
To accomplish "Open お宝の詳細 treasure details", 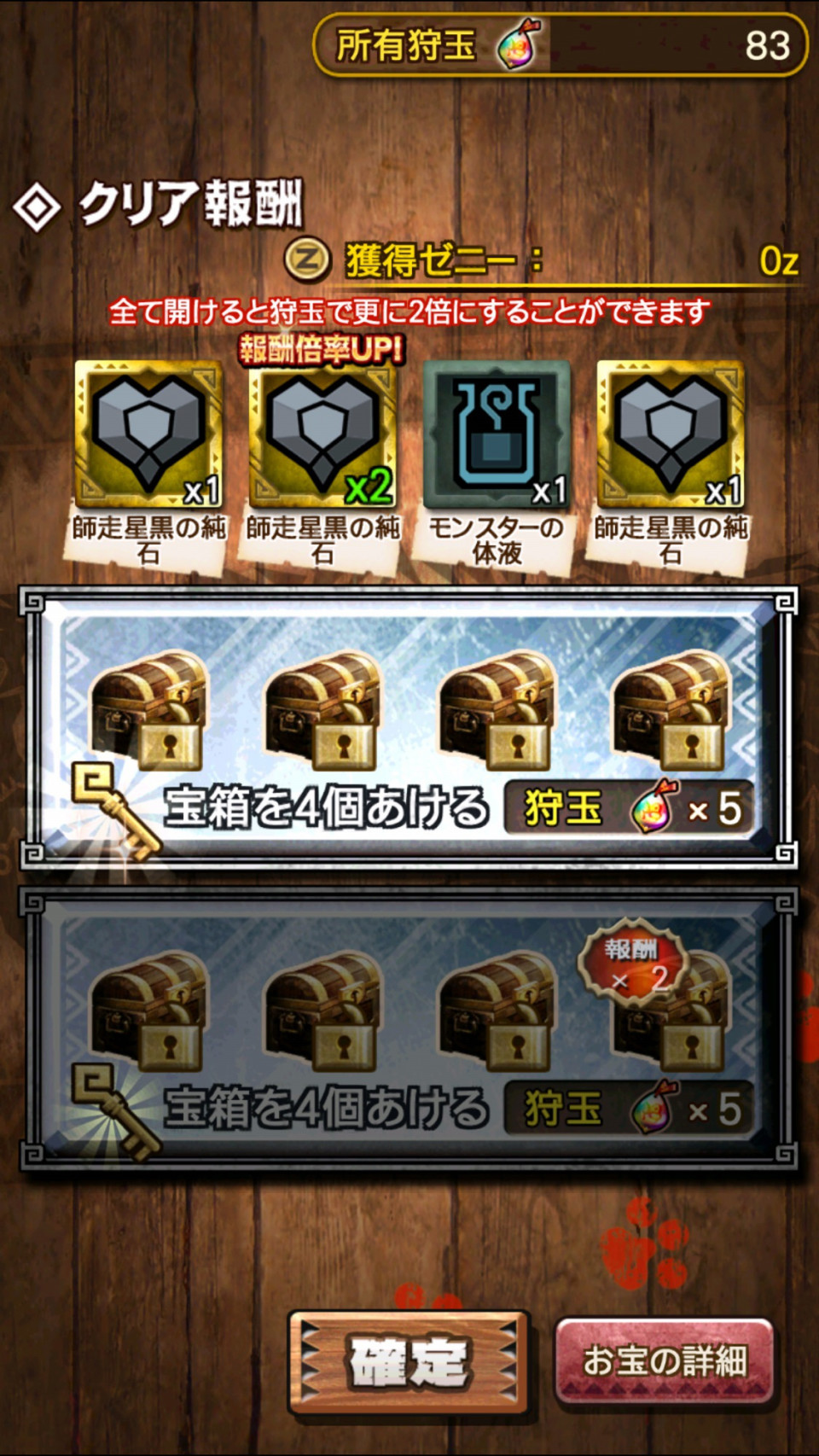I will pyautogui.click(x=665, y=1360).
